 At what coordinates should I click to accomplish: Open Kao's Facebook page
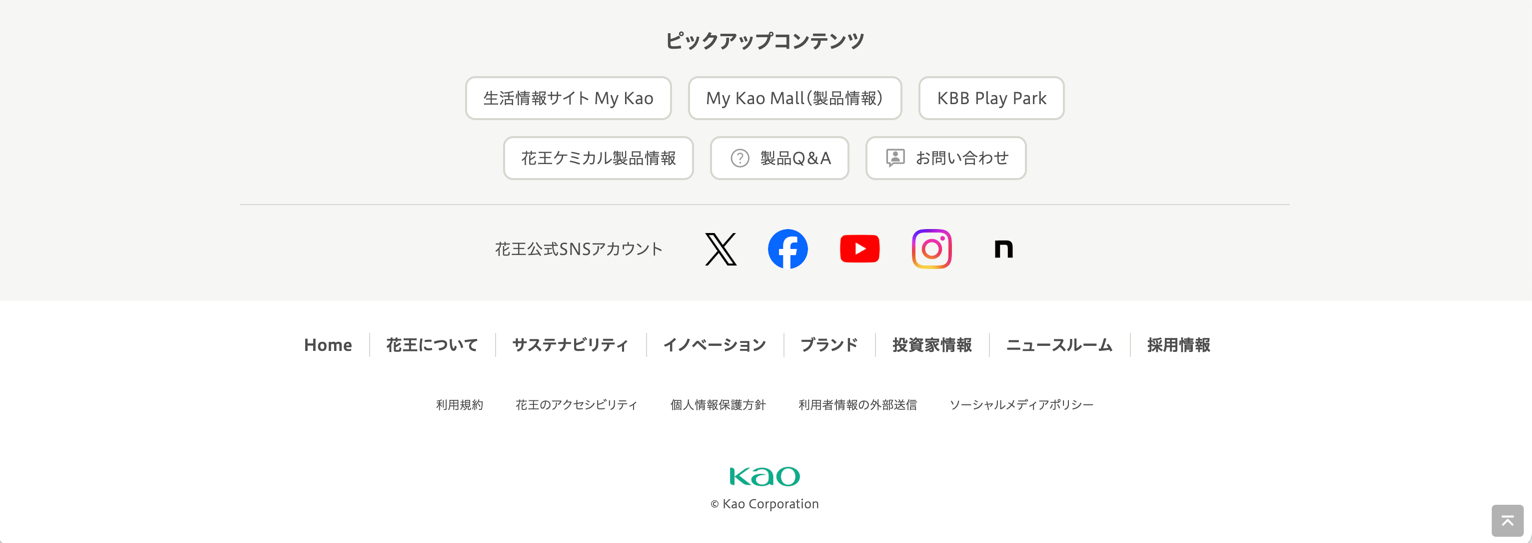point(788,249)
